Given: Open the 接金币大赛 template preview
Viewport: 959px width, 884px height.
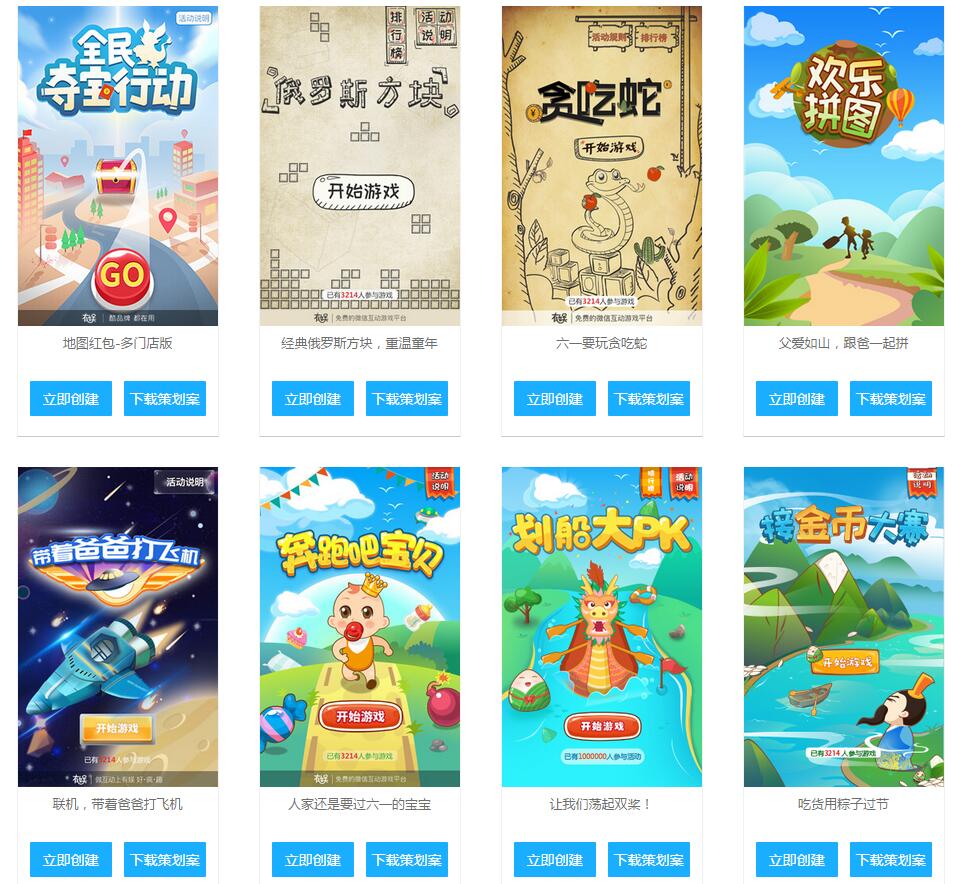Looking at the screenshot, I should tap(844, 626).
